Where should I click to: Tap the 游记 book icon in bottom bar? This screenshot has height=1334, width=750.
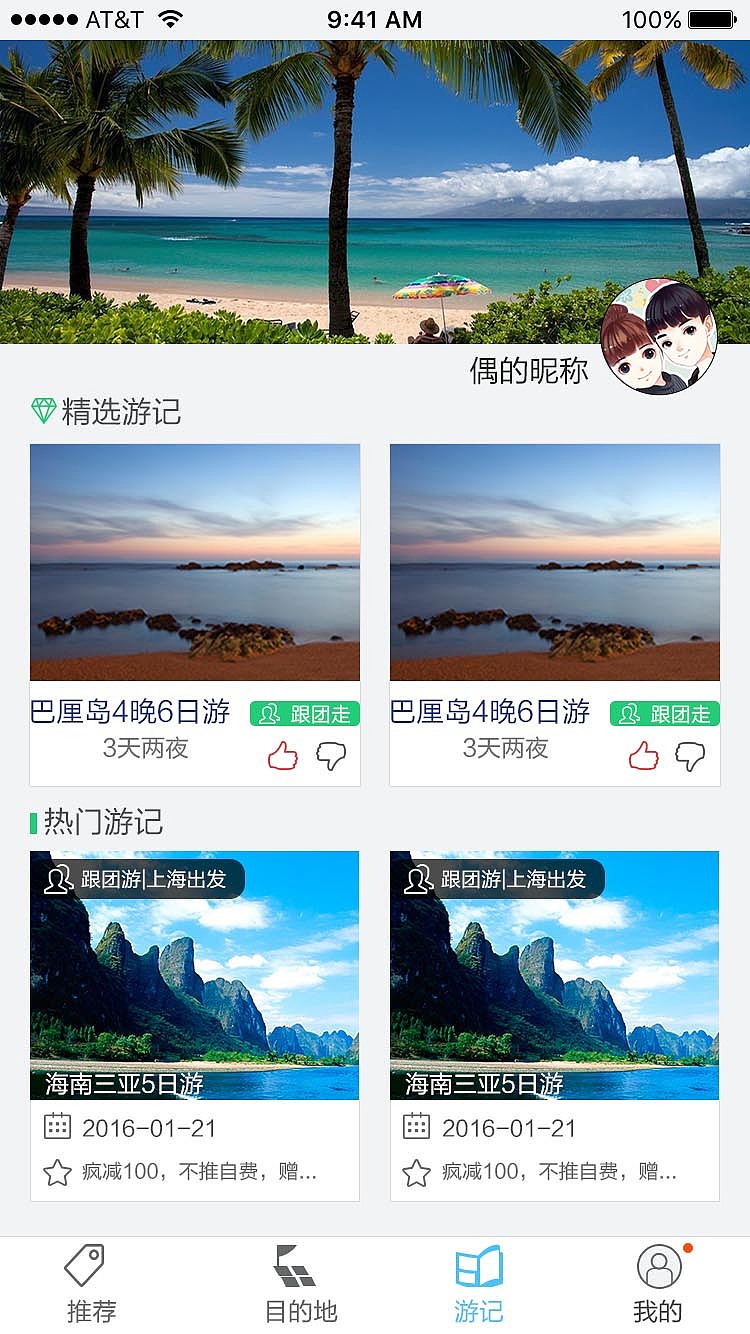(481, 1266)
